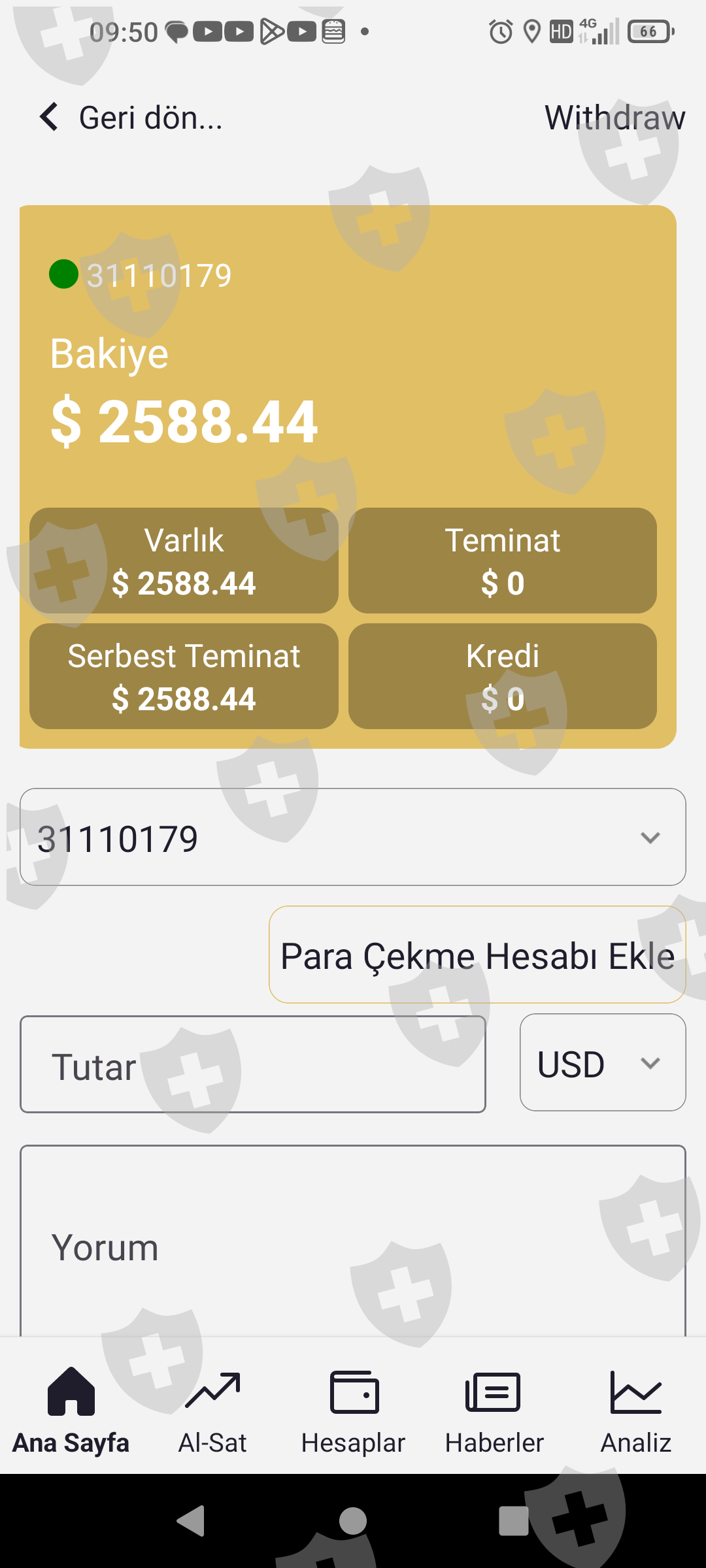Go to the Hesaplar tab
The image size is (706, 1568).
[x=354, y=1411]
